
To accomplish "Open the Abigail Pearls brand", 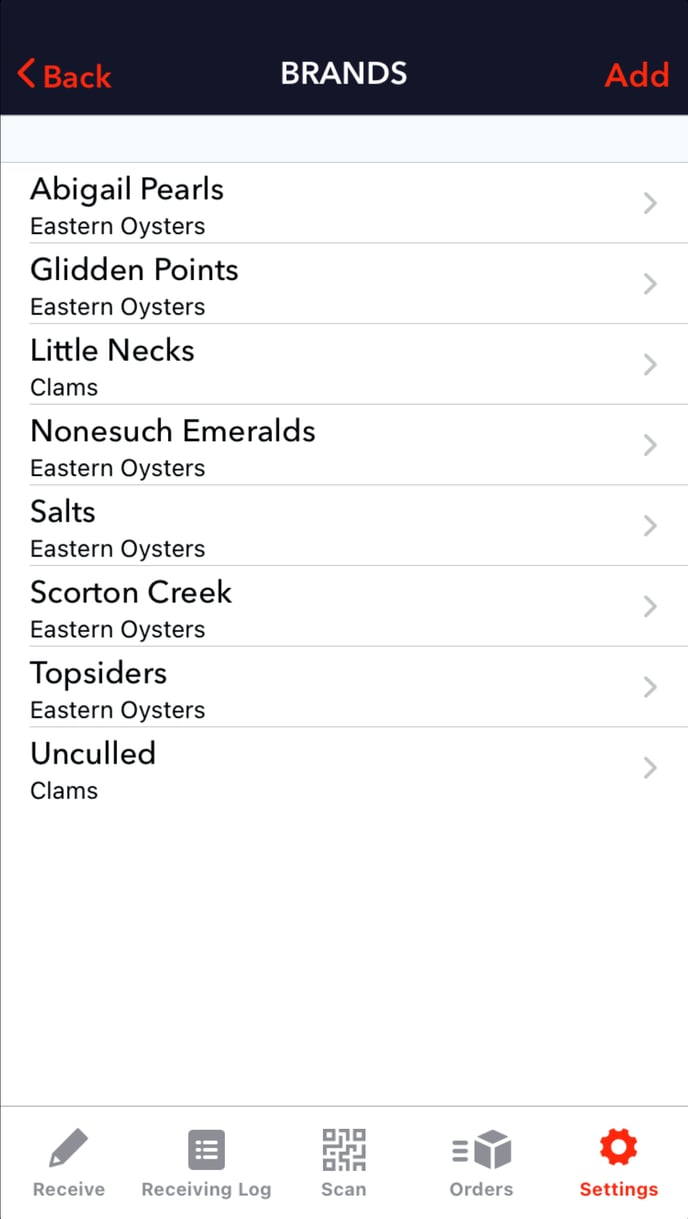I will click(x=344, y=203).
